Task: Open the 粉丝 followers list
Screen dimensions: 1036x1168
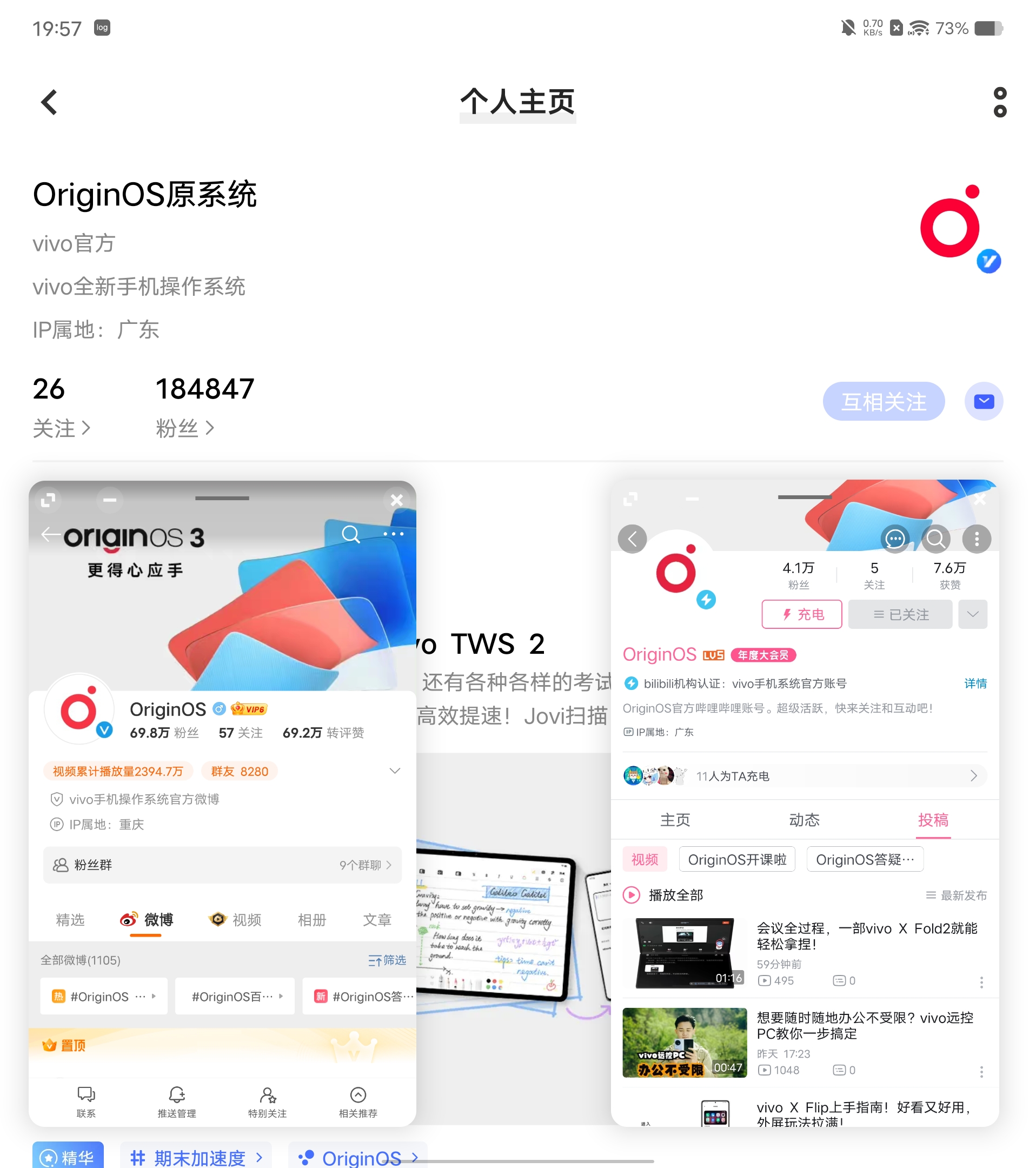Action: click(184, 427)
